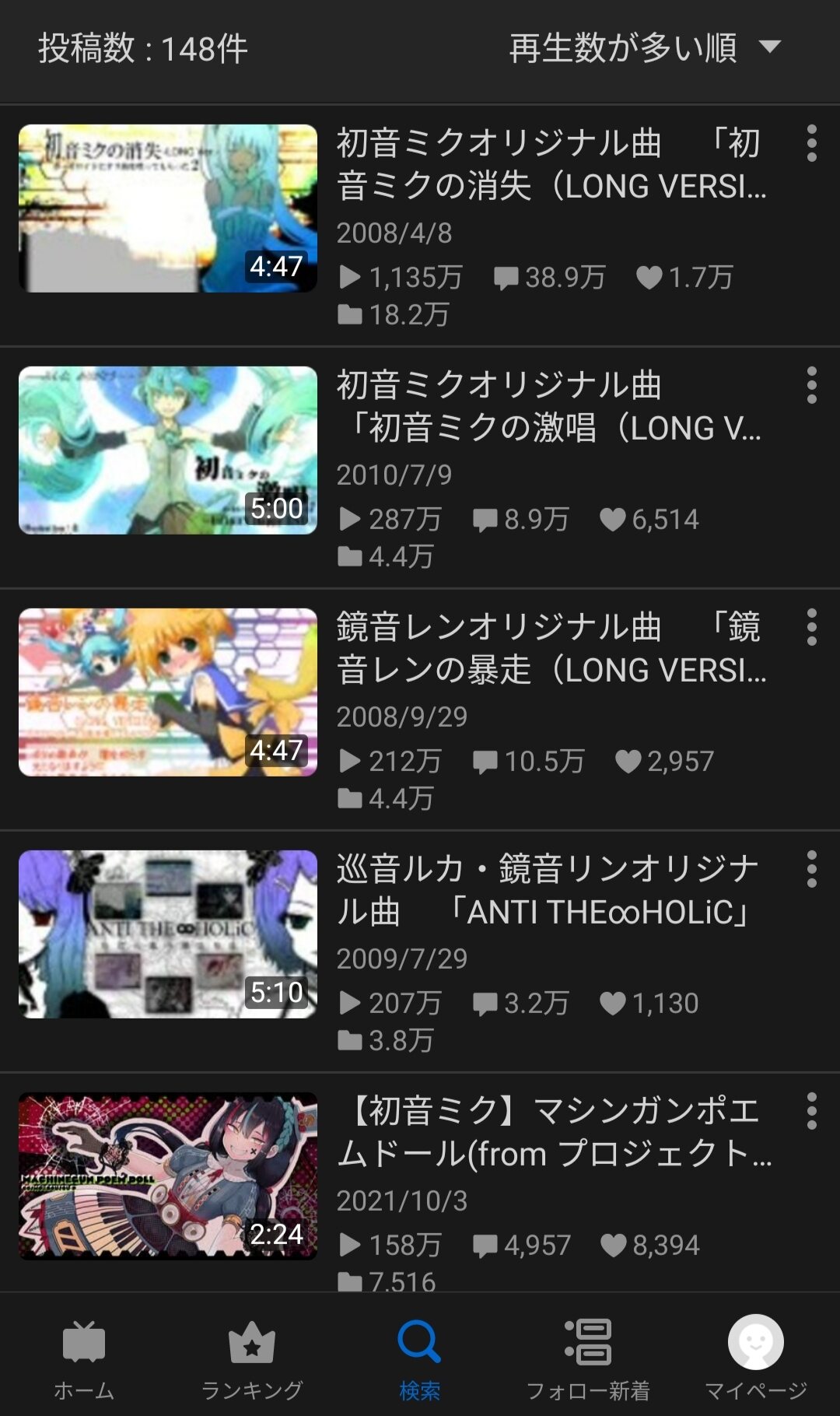Switch to the ランキング tab
The height and width of the screenshot is (1416, 840).
click(252, 1358)
